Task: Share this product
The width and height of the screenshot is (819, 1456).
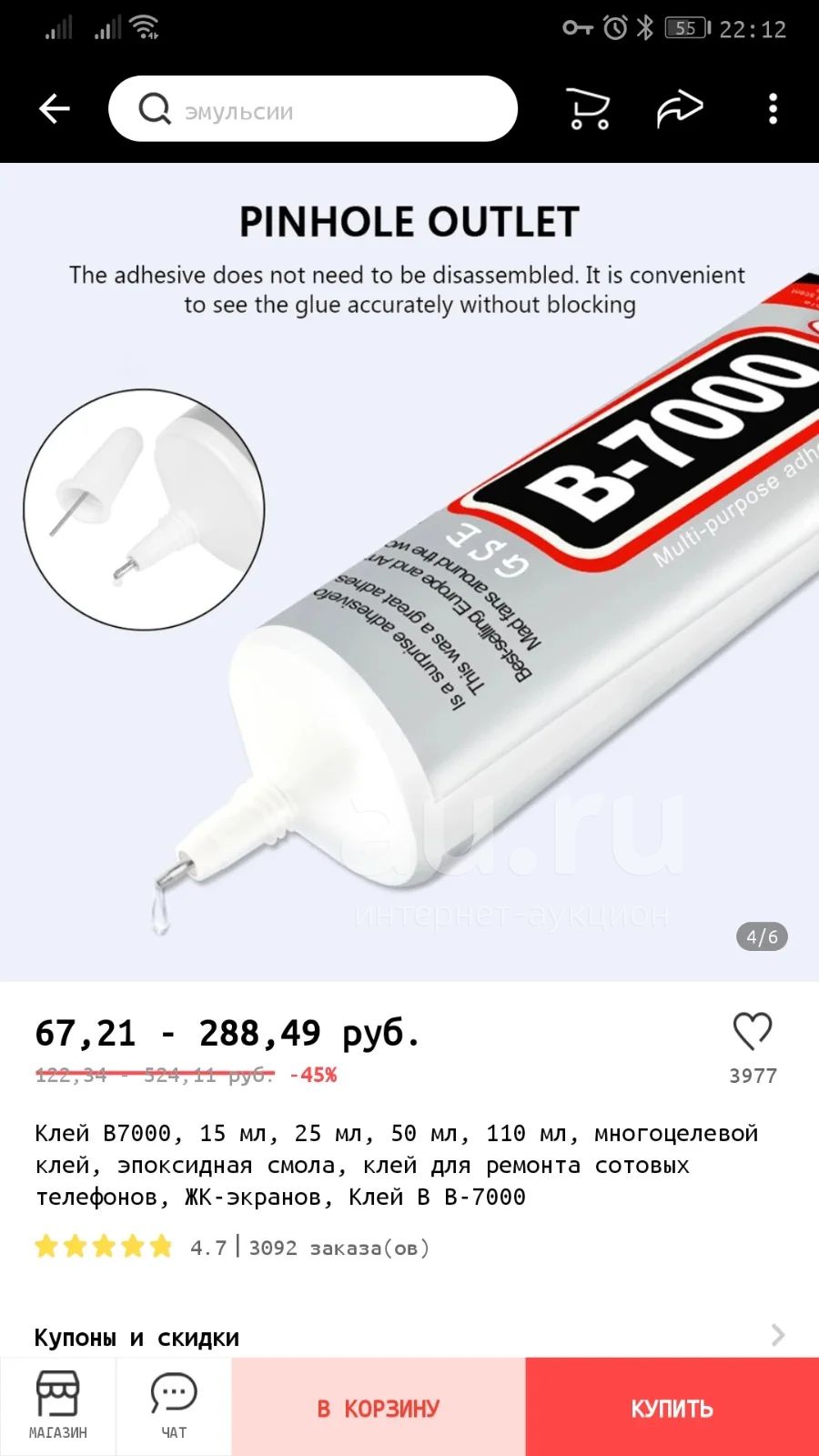Action: coord(680,109)
